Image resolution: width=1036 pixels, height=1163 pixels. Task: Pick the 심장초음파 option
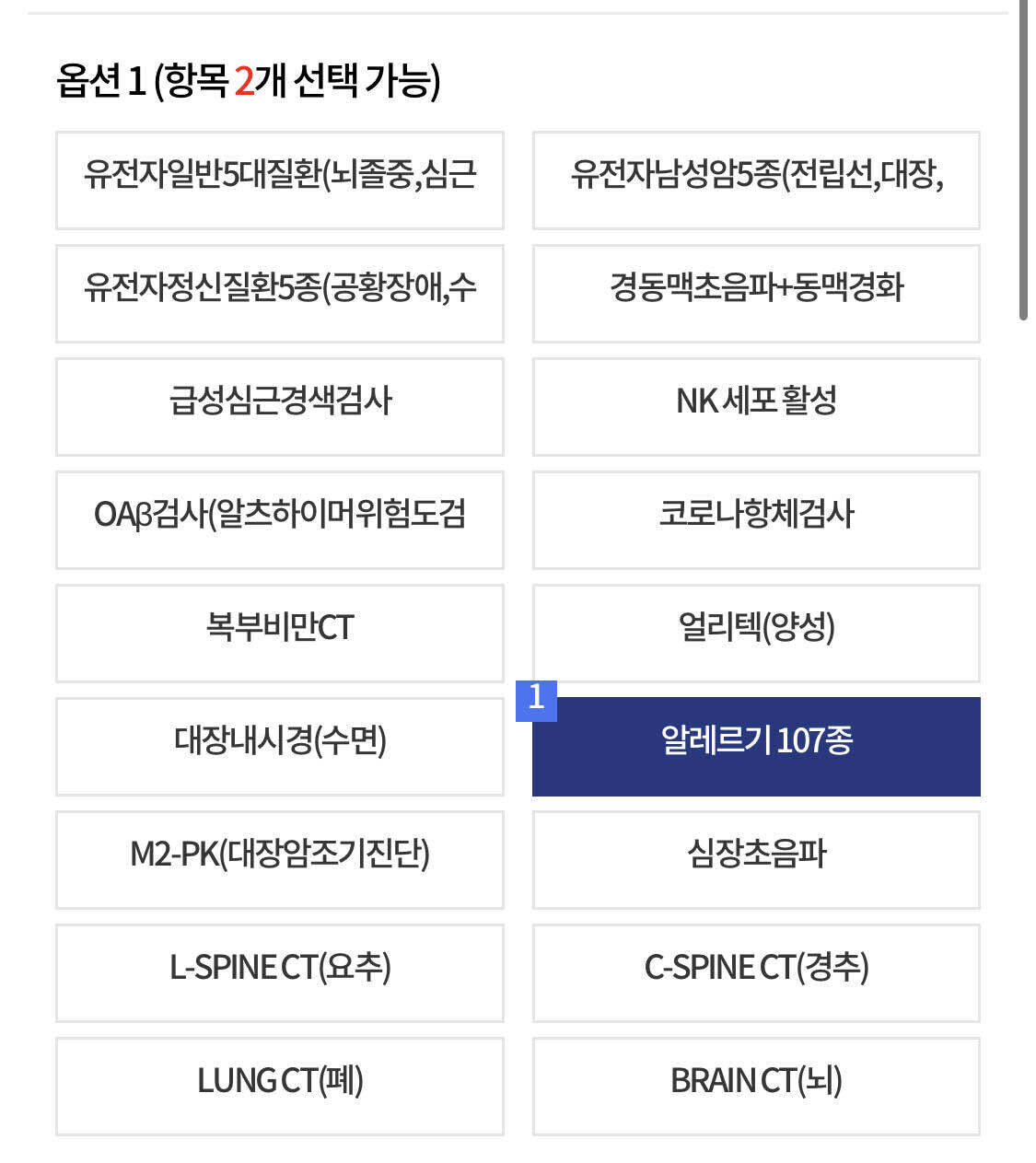pos(755,860)
